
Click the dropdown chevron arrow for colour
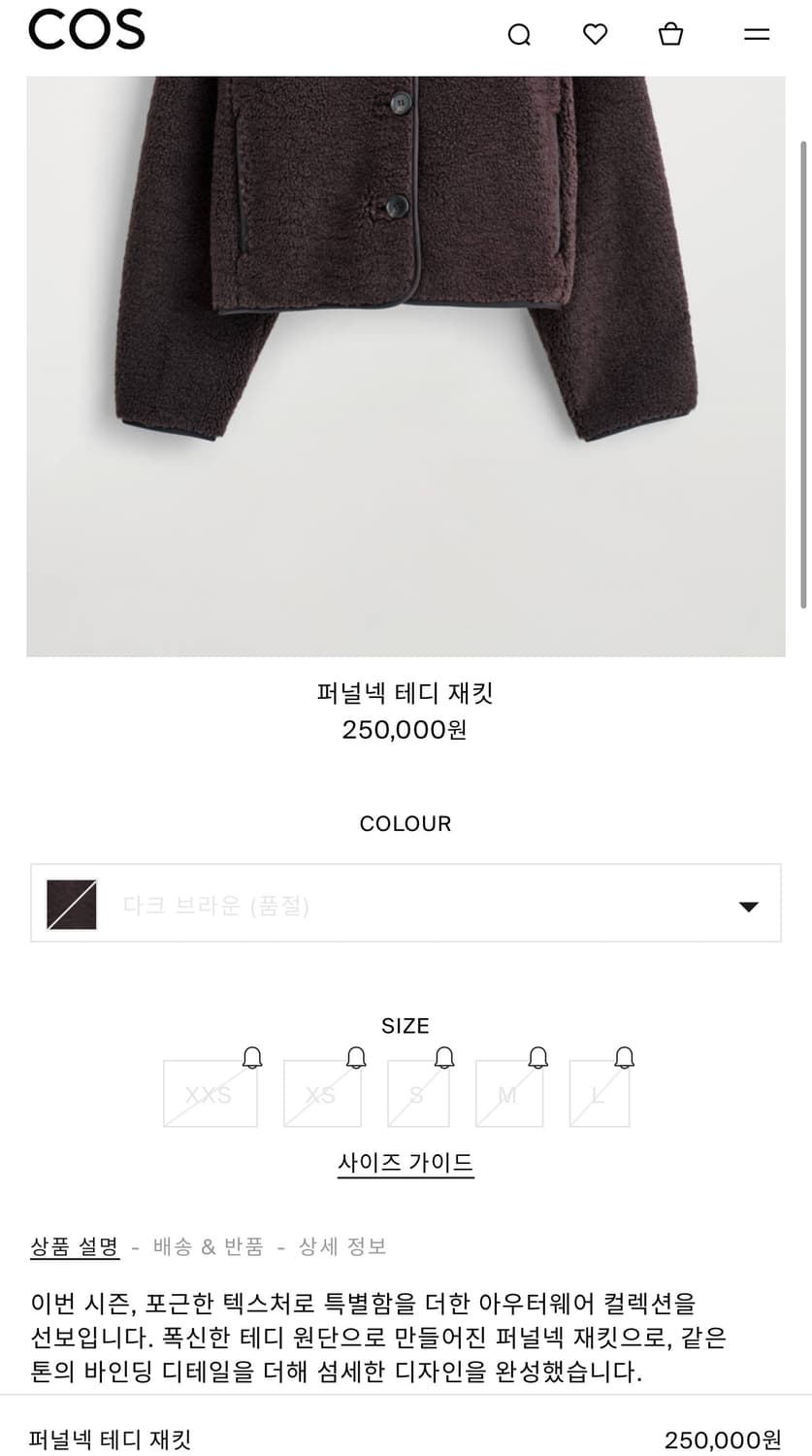748,905
